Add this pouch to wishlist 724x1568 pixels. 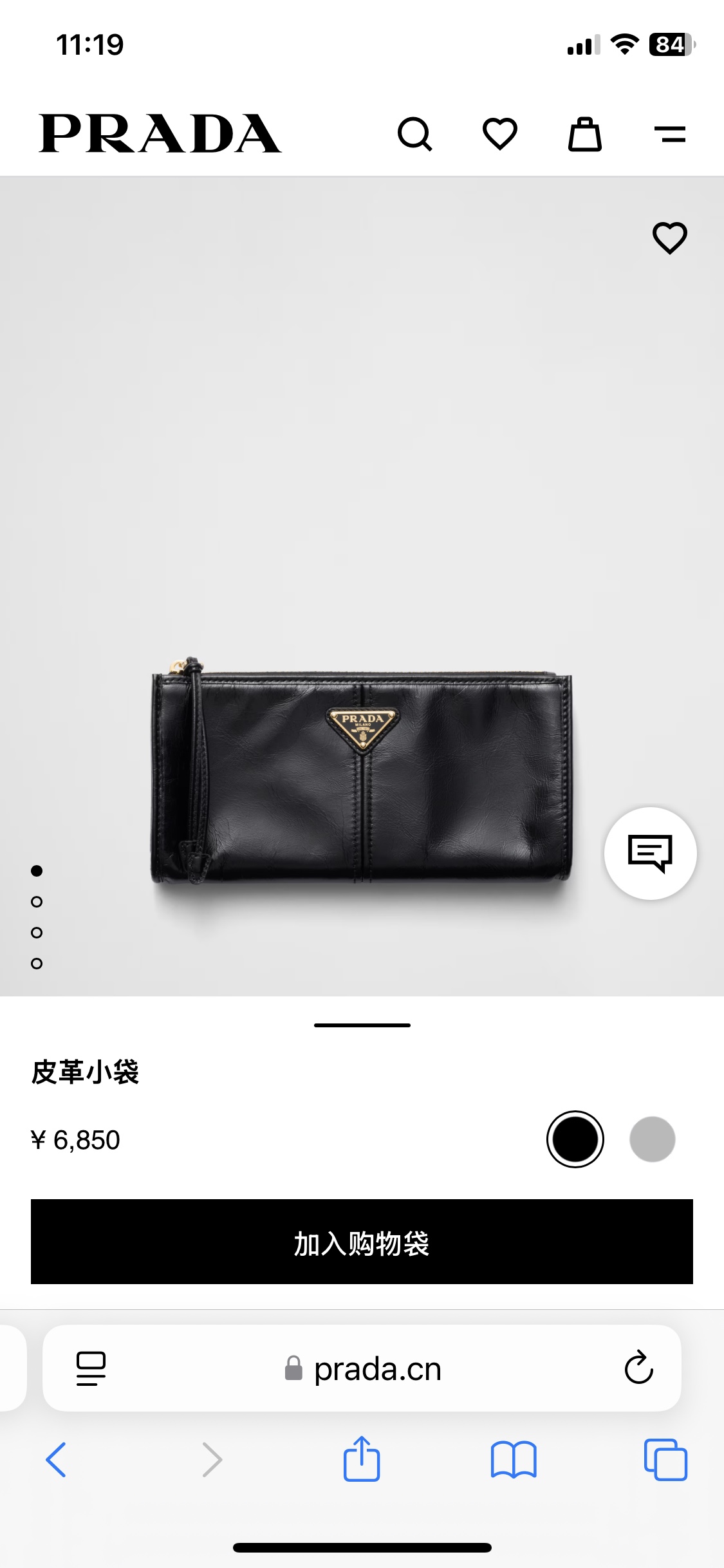coord(670,238)
